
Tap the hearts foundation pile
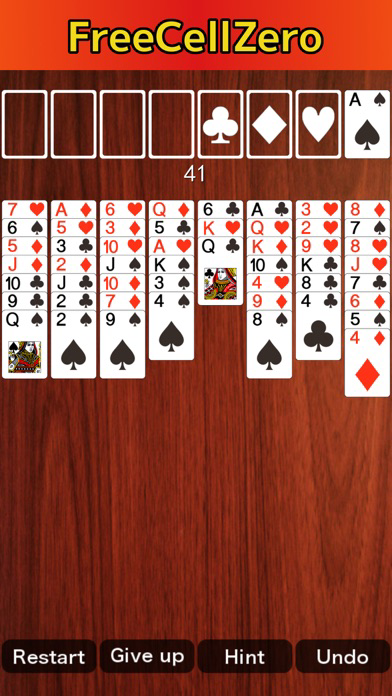[x=318, y=124]
